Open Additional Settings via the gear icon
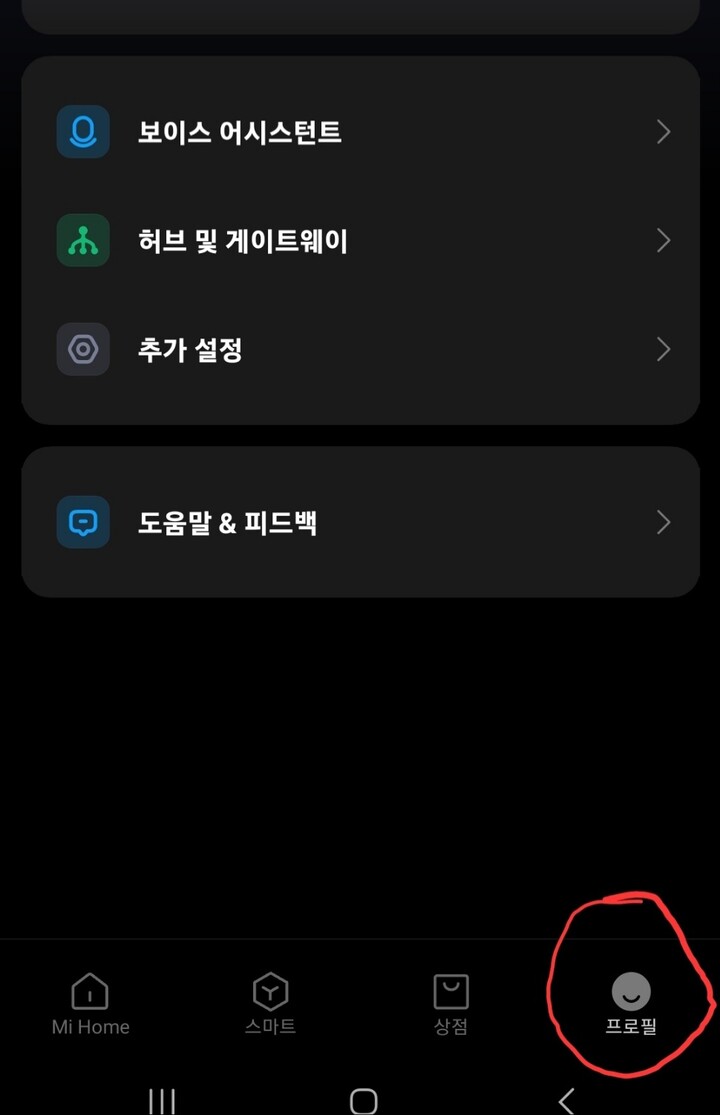Image resolution: width=720 pixels, height=1115 pixels. [x=83, y=349]
